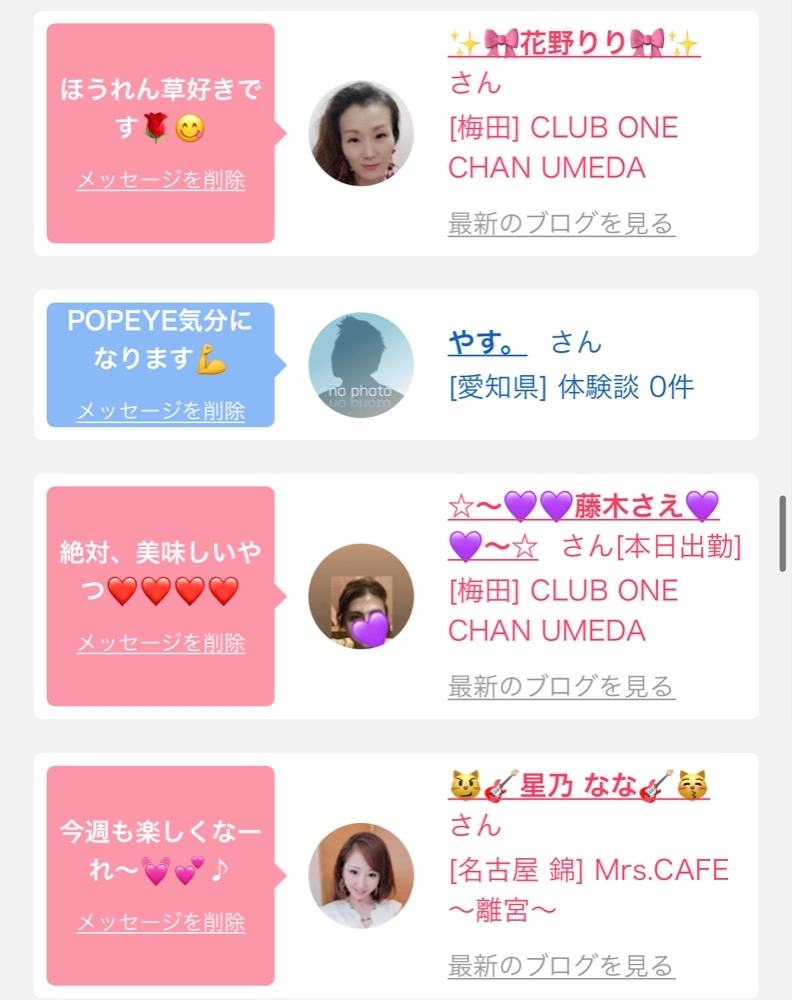
Task: Tap 花野りり's profile photo
Action: (x=361, y=133)
